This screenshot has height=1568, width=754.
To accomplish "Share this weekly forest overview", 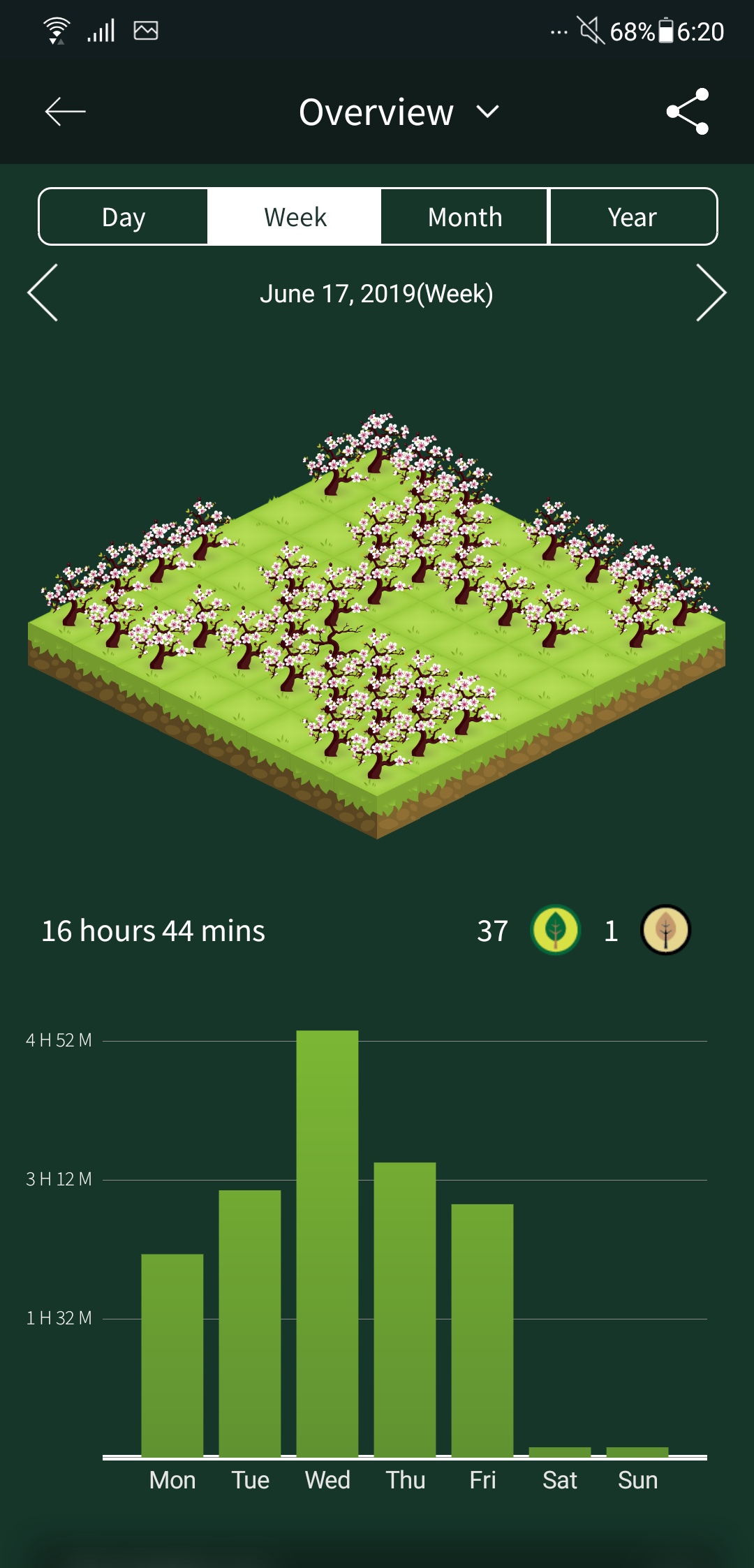I will [x=688, y=112].
